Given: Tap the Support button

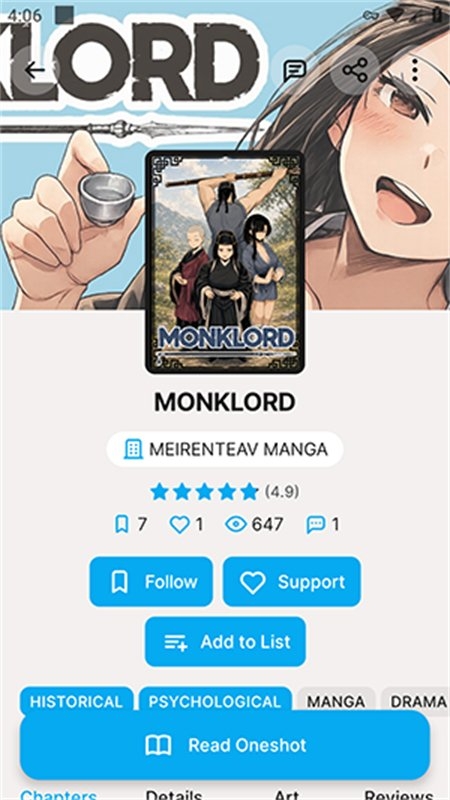Looking at the screenshot, I should coord(292,582).
